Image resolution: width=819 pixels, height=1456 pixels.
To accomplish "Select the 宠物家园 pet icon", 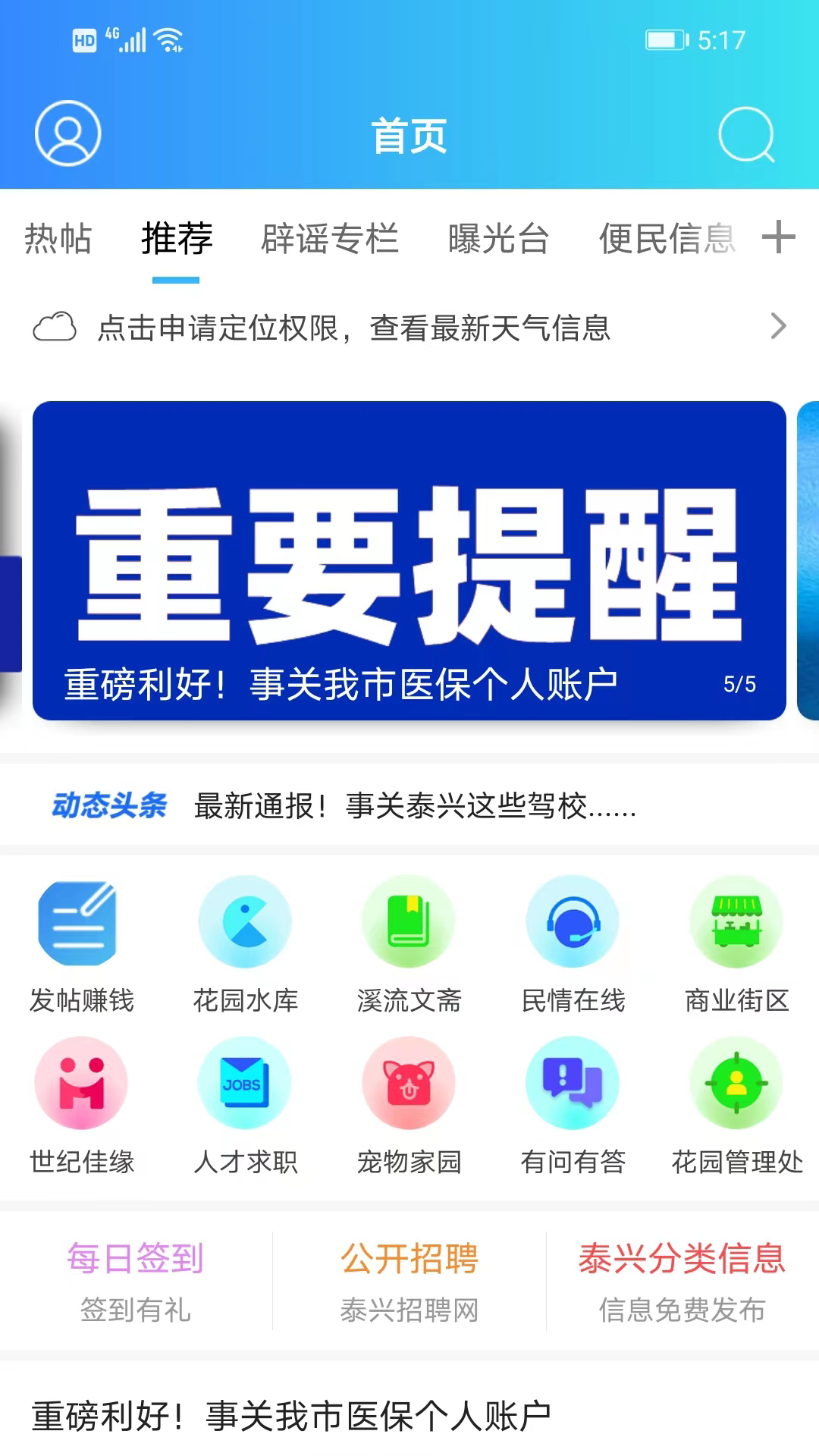I will click(408, 1083).
